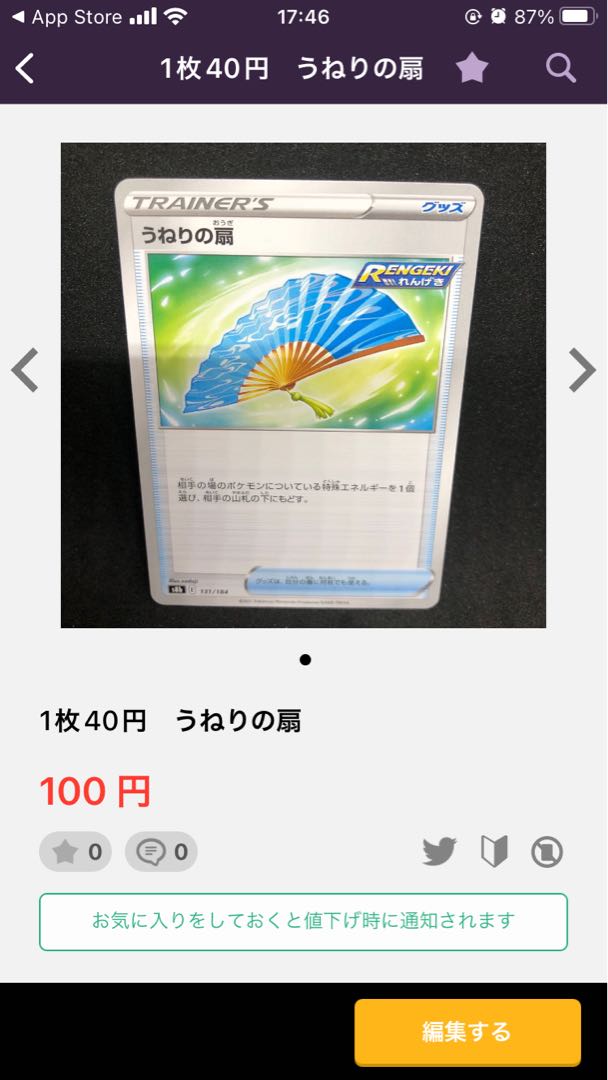Tap the round copy link icon
The height and width of the screenshot is (1080, 608).
[x=547, y=852]
